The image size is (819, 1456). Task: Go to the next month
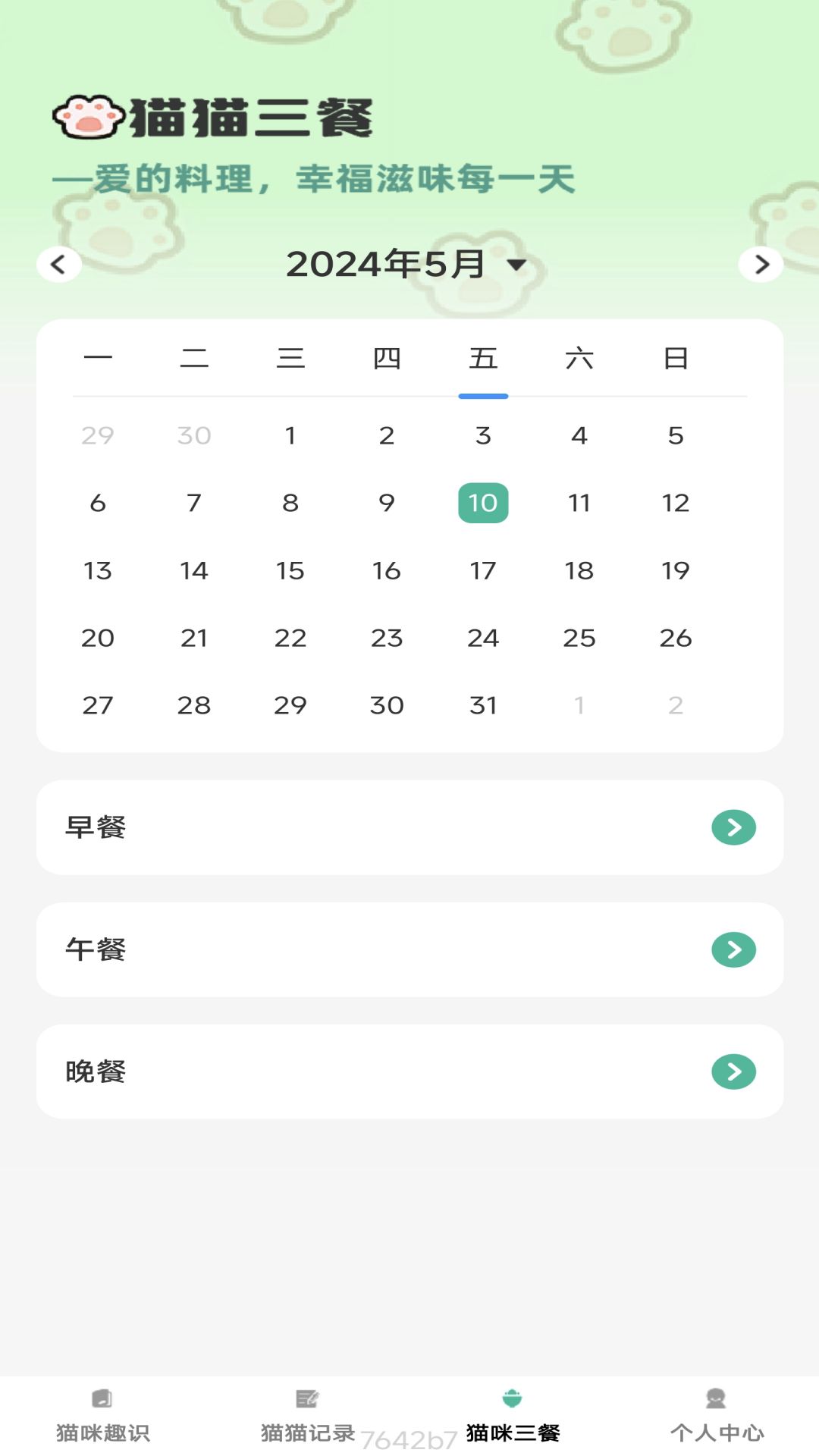click(x=761, y=264)
